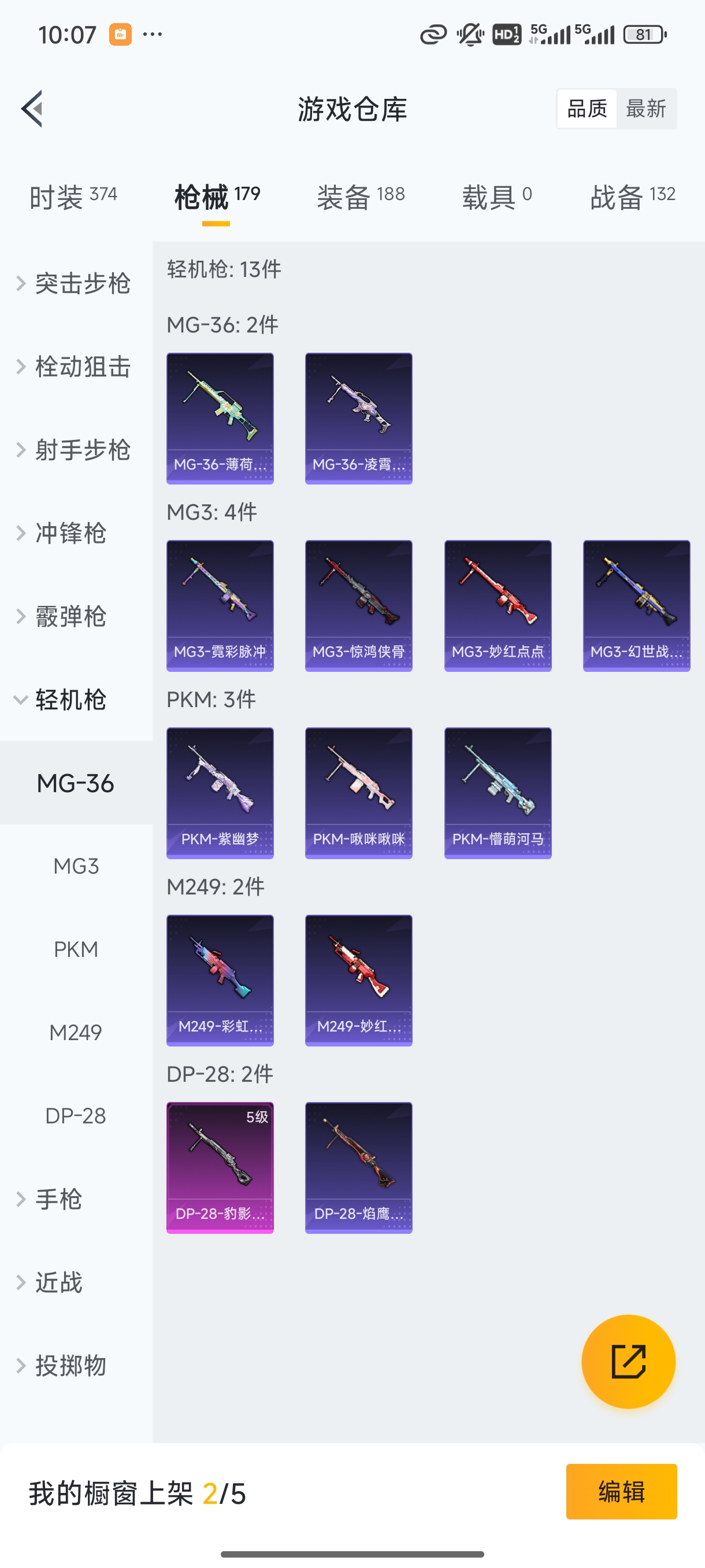Tap the orange share floating button
705x1568 pixels.
tap(628, 1362)
